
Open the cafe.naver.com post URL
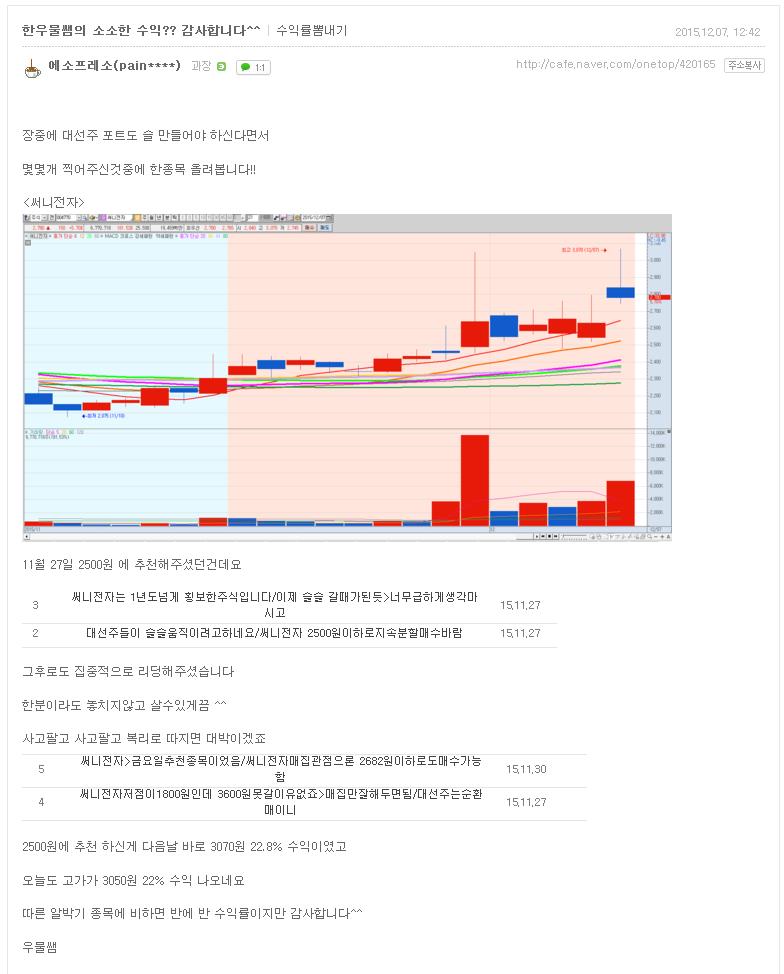(615, 65)
